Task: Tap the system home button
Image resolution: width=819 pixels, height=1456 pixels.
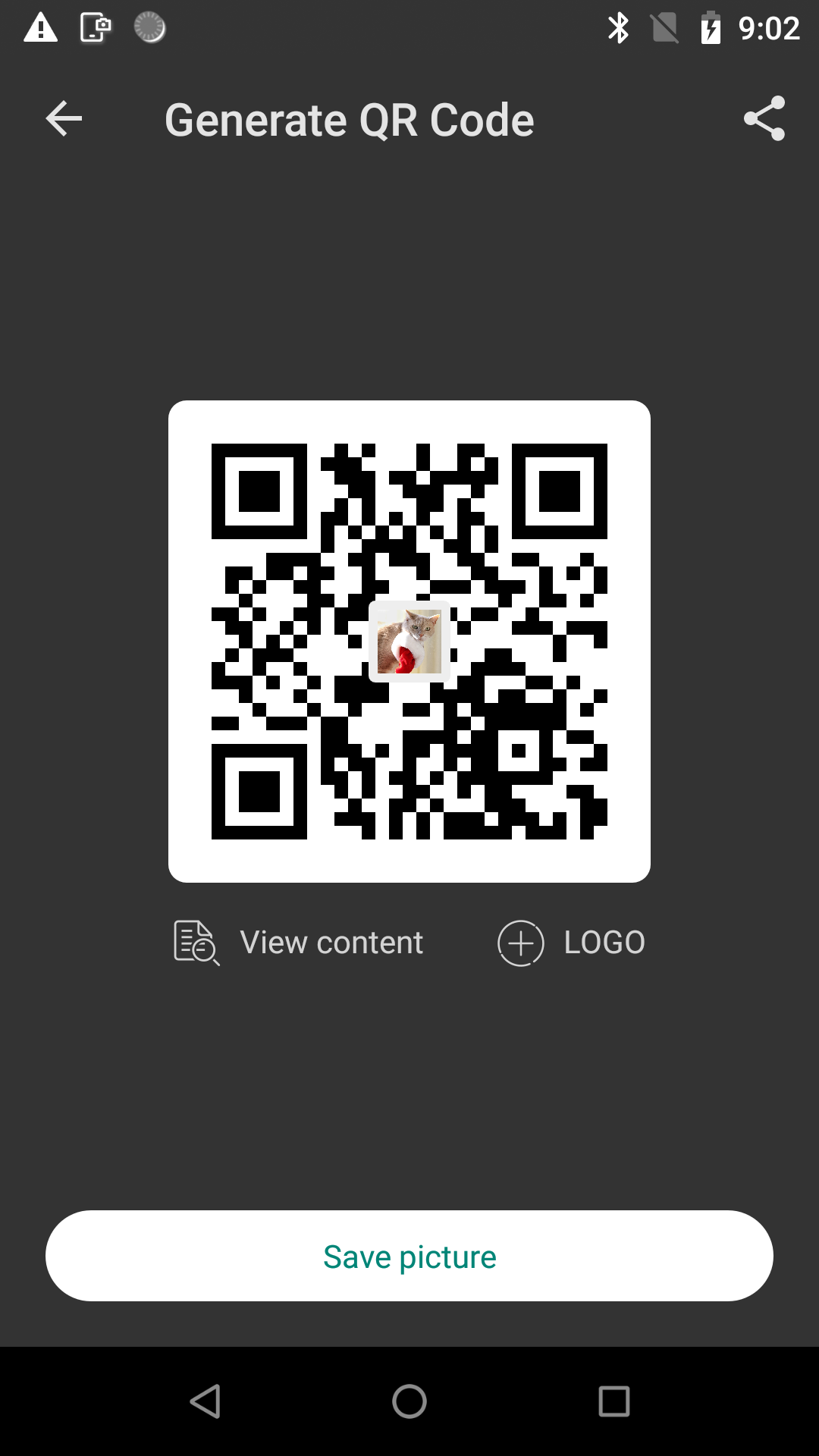Action: (x=409, y=1401)
